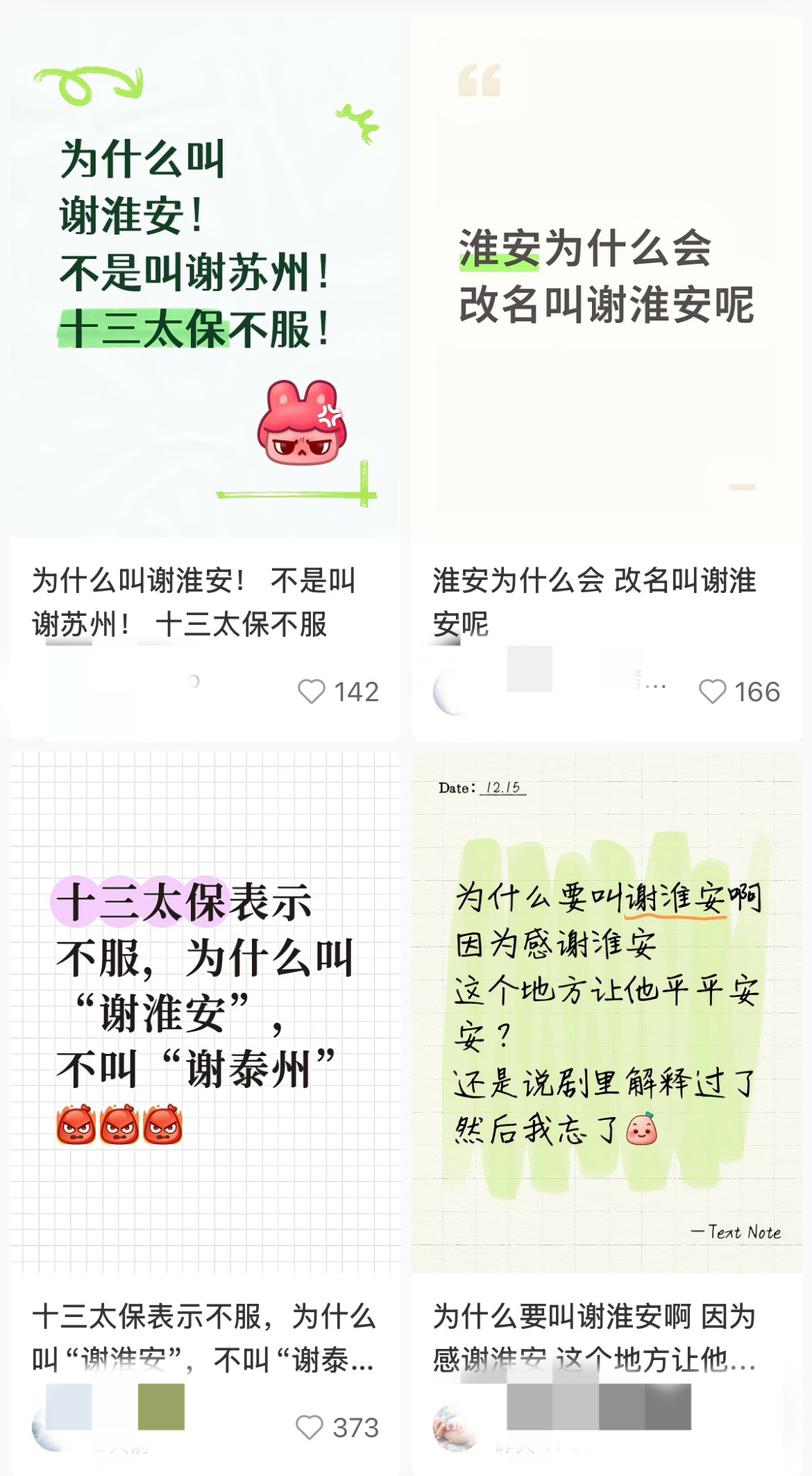Open the post '为什么叫谢淮安！不是叫谢苏州'

tap(205, 278)
